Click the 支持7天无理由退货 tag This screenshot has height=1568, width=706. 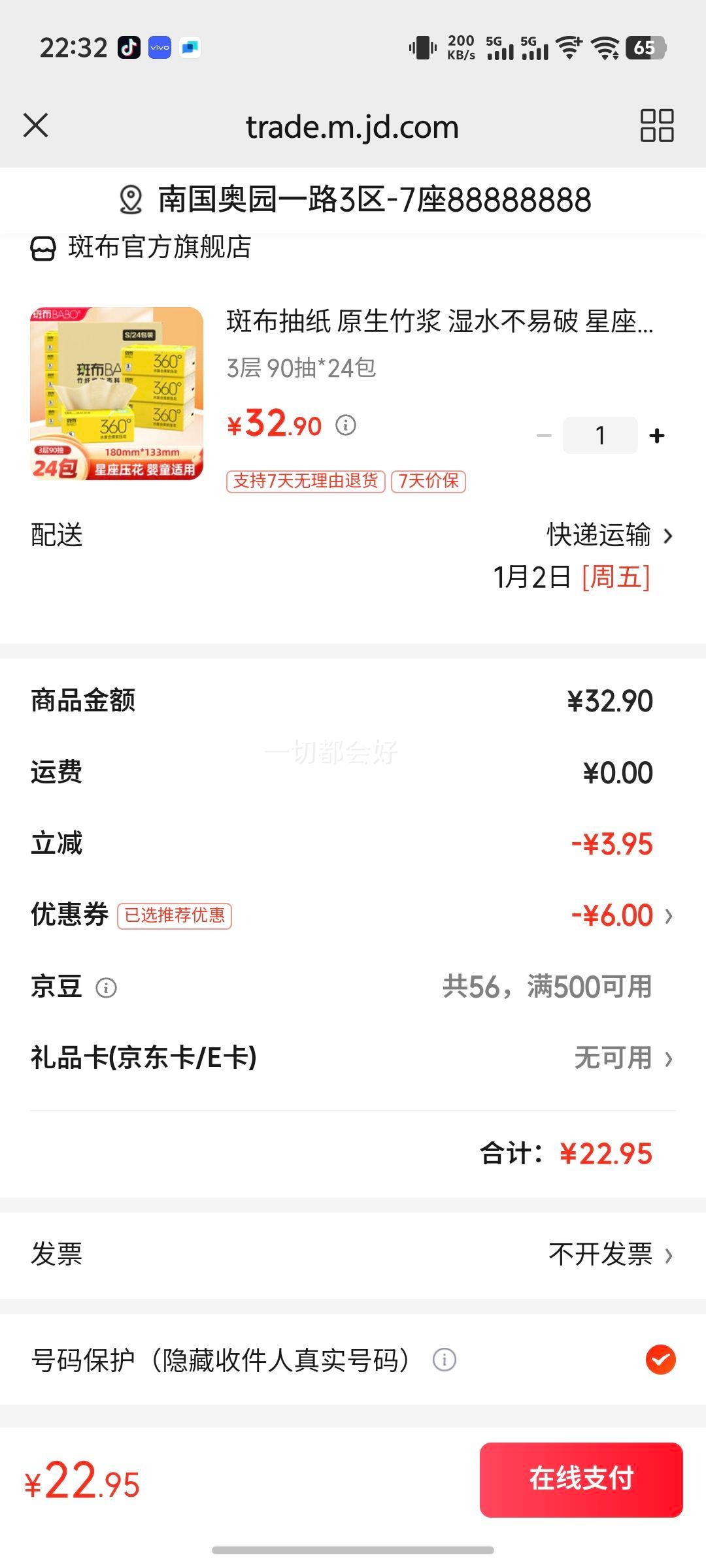pyautogui.click(x=305, y=481)
